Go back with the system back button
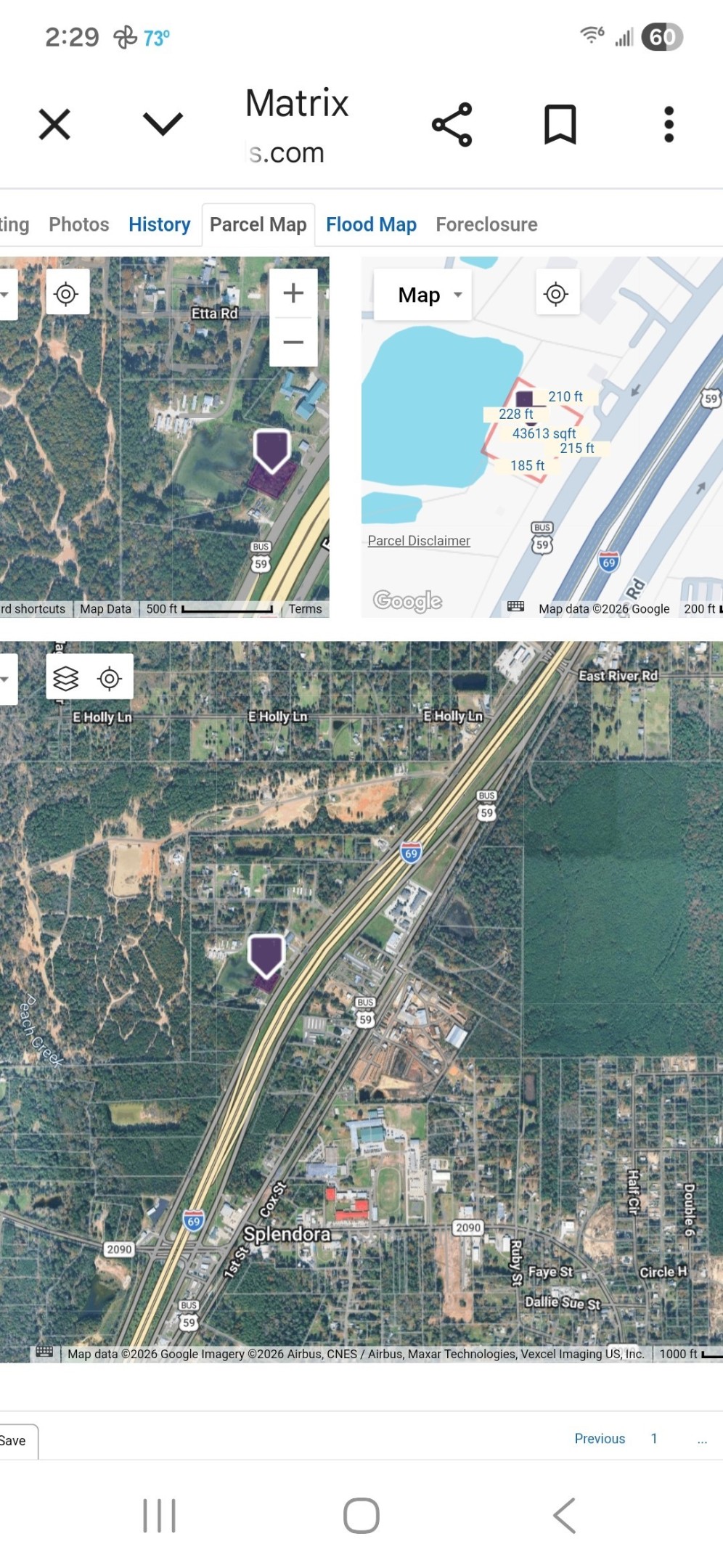Screen dimensions: 723x1568 [564, 1515]
